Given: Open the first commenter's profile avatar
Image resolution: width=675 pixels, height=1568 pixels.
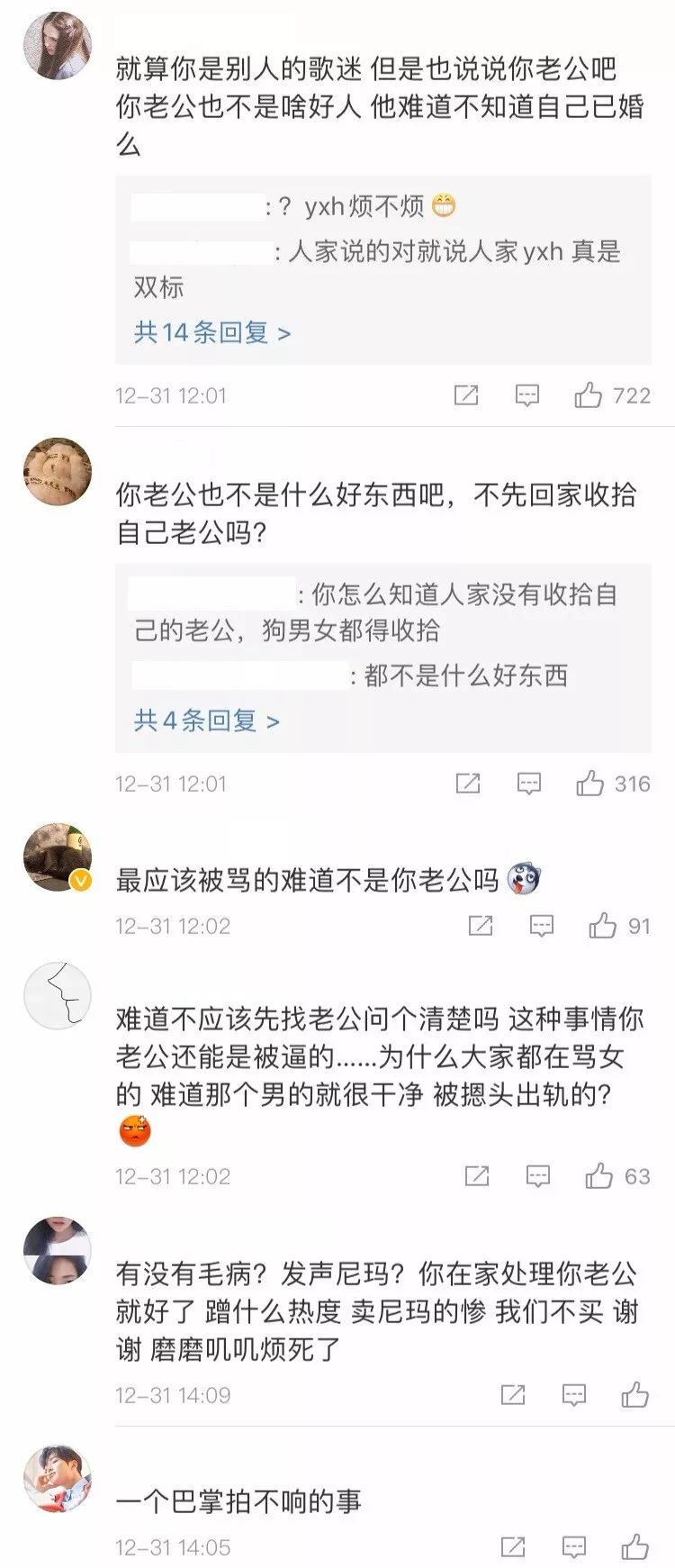Looking at the screenshot, I should coord(58,44).
